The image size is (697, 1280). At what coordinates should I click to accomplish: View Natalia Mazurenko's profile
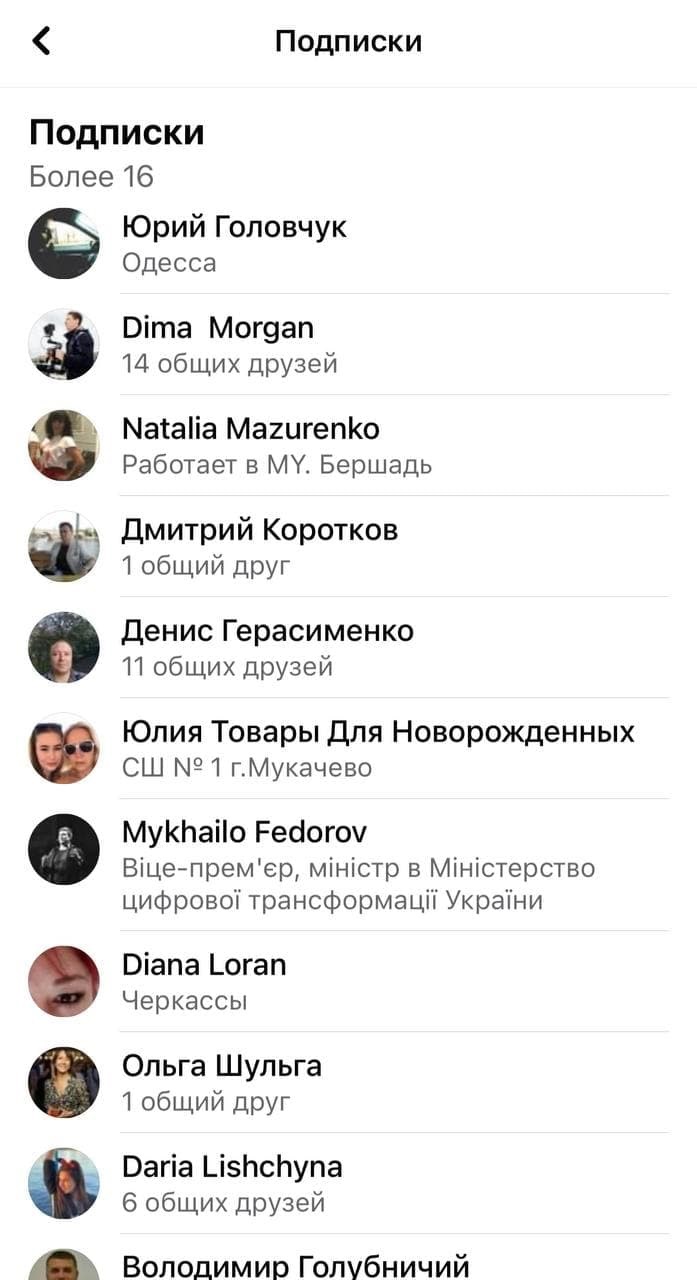coord(250,430)
